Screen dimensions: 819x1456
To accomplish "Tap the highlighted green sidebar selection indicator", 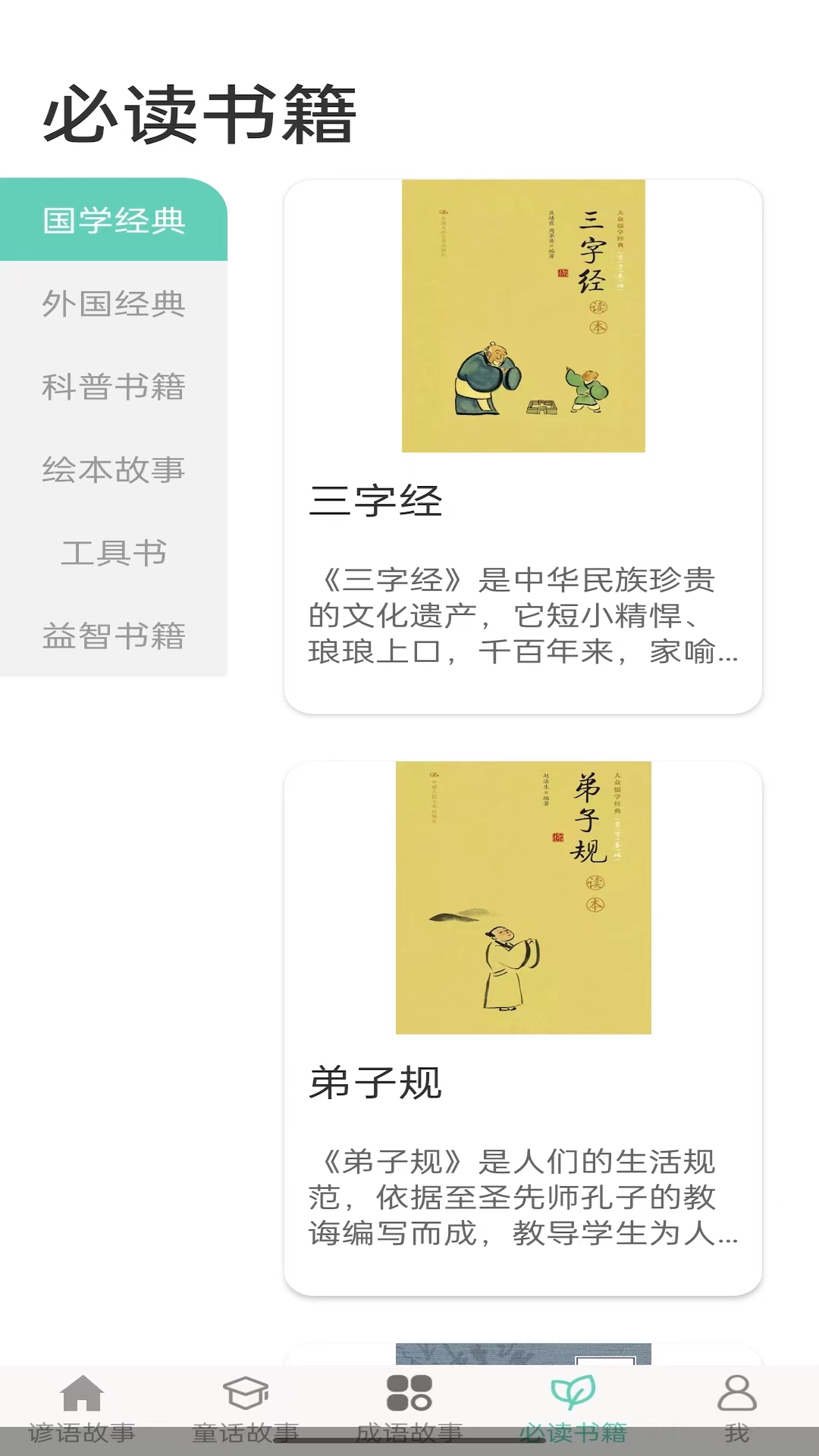I will pyautogui.click(x=112, y=221).
